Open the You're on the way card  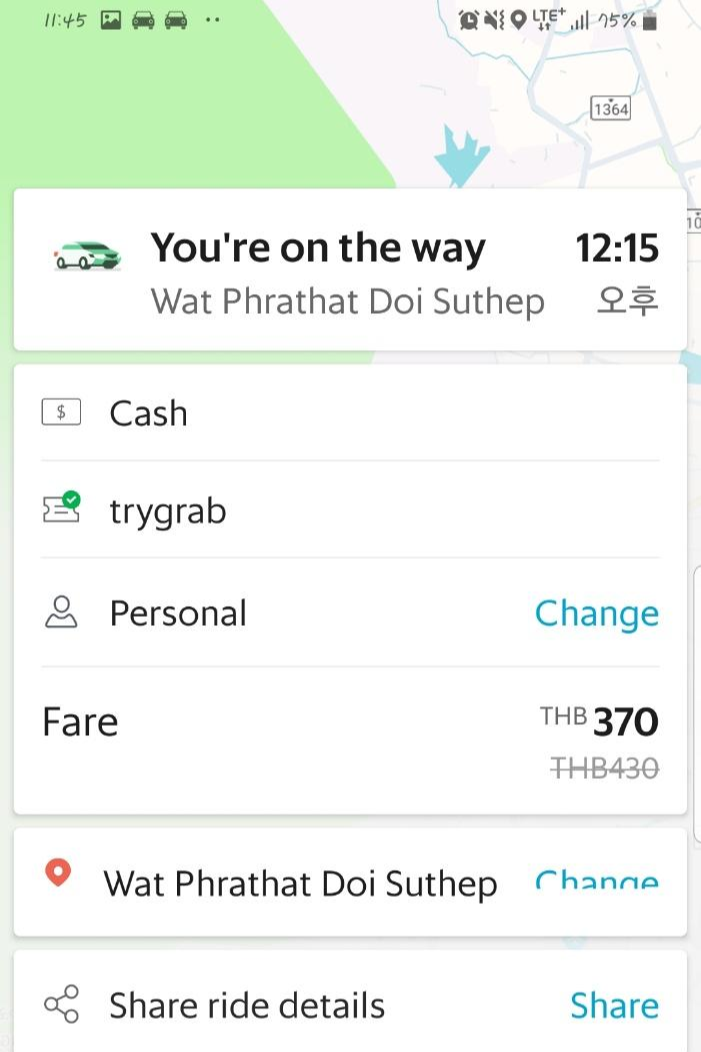[350, 270]
